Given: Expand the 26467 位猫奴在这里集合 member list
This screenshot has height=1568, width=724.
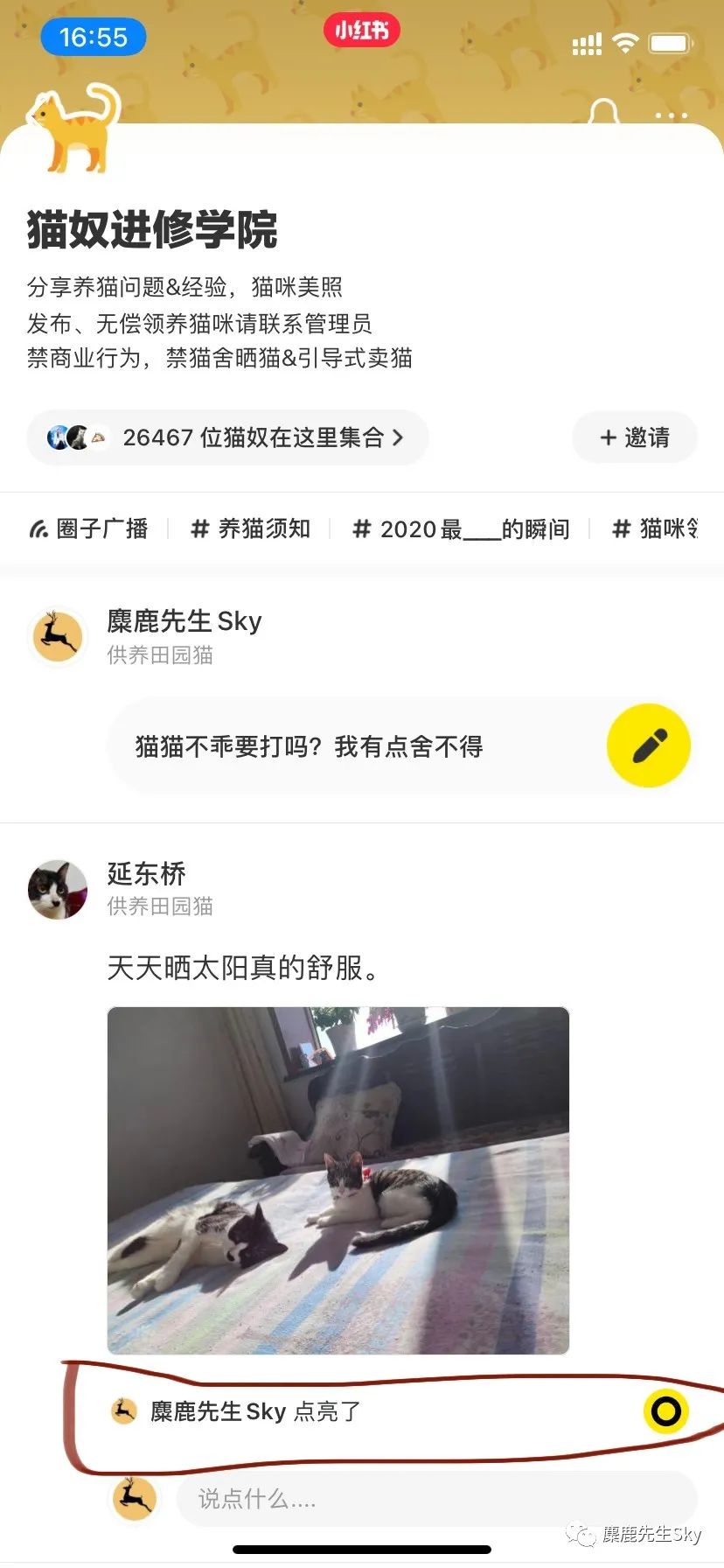Looking at the screenshot, I should point(227,437).
